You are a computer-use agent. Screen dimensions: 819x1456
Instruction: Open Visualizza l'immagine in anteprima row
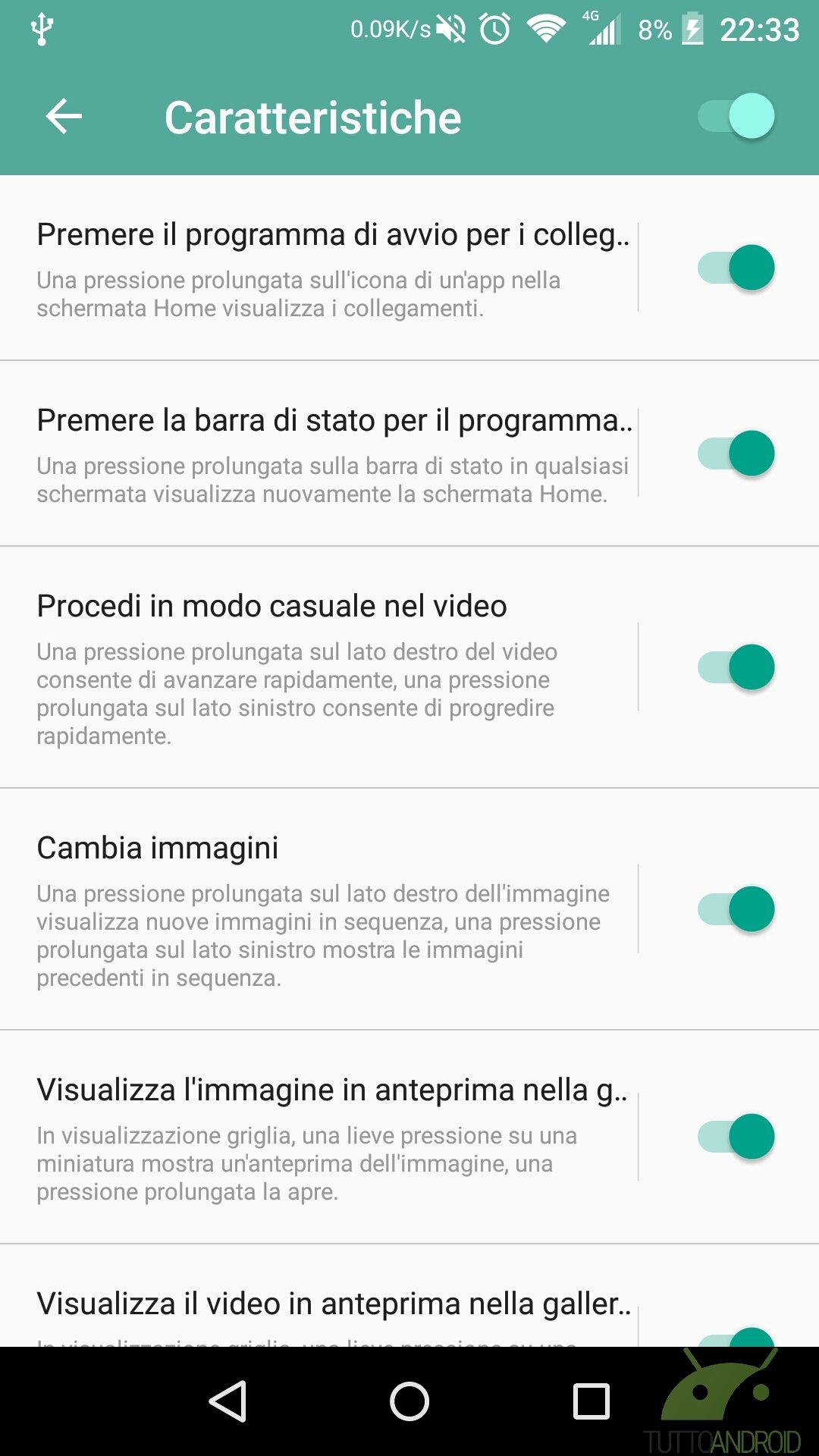click(318, 1137)
